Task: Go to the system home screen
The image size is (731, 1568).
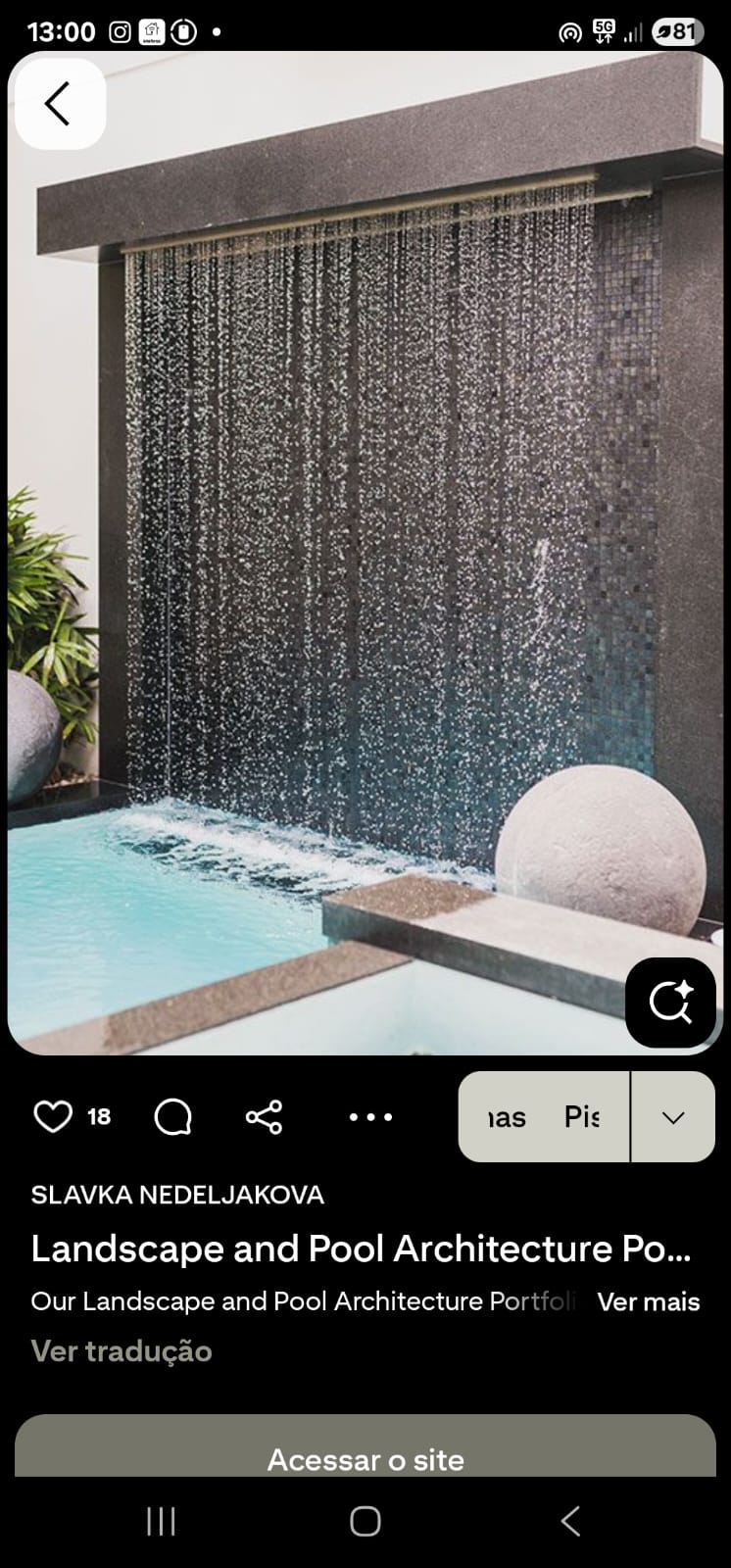Action: tap(365, 1521)
